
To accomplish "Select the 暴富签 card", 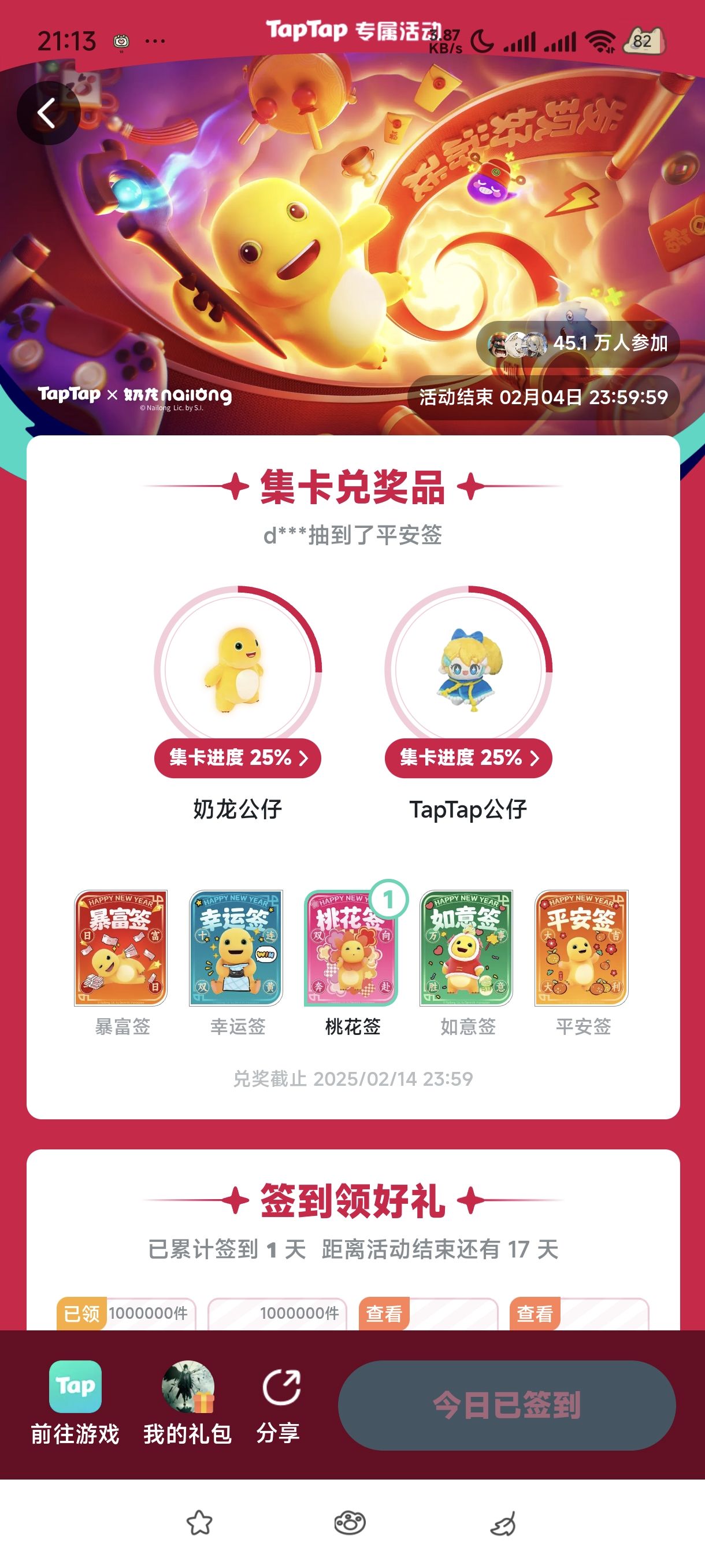I will click(121, 948).
